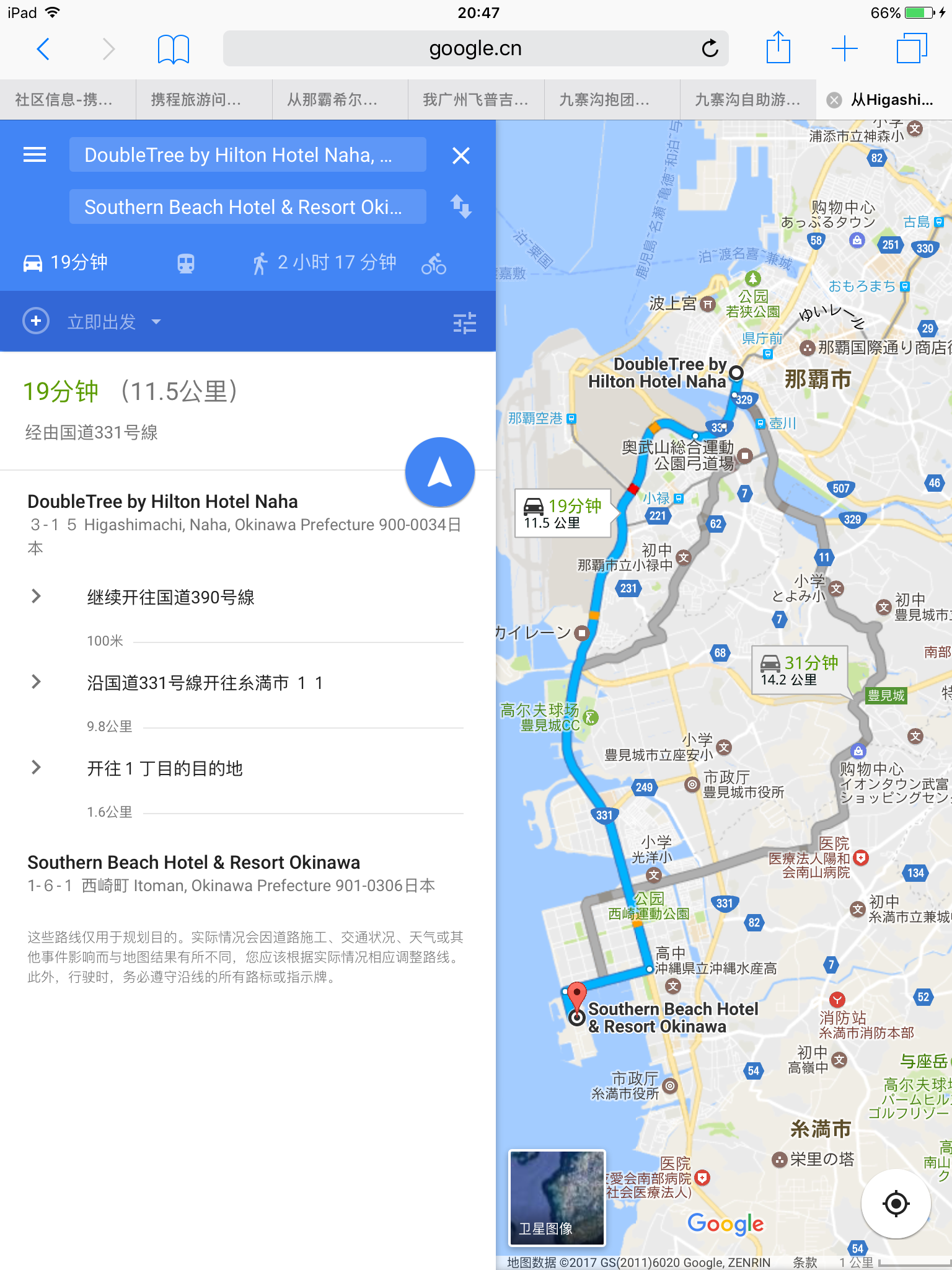Expand the 沿国道331号線开往糸満市 step
This screenshot has width=952, height=1270.
[x=37, y=682]
